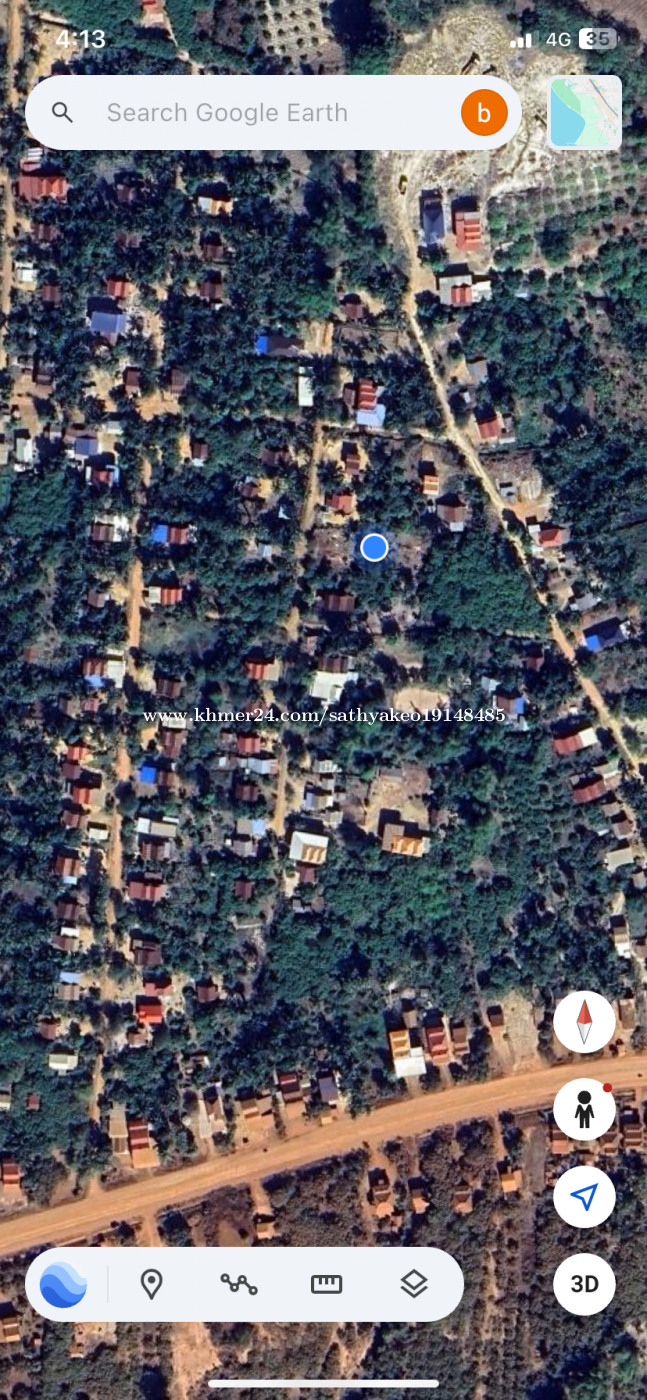This screenshot has height=1400, width=647.
Task: Open the orange account avatar
Action: click(x=484, y=113)
